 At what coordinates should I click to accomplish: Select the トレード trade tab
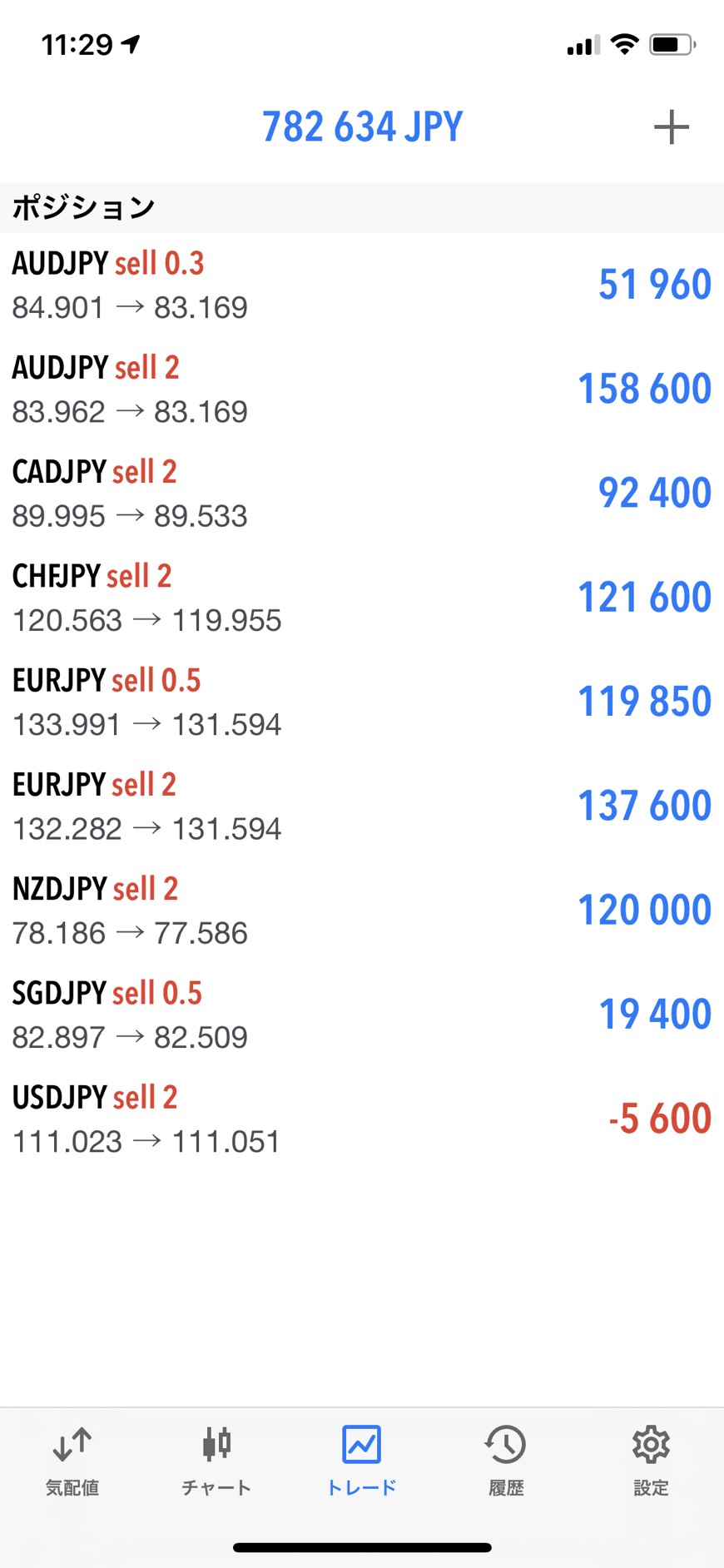click(x=361, y=1461)
